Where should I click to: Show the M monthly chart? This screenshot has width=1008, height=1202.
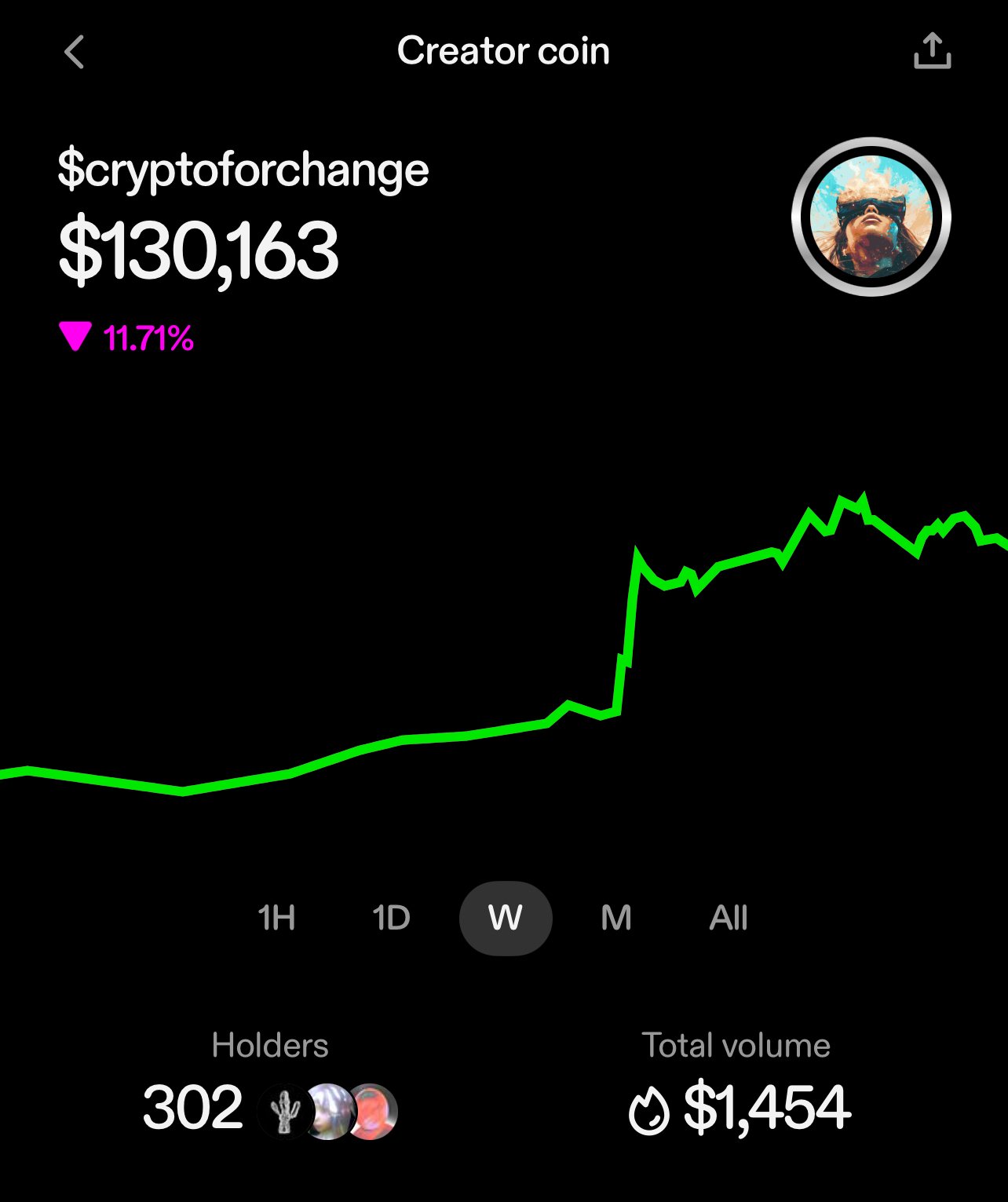point(616,918)
